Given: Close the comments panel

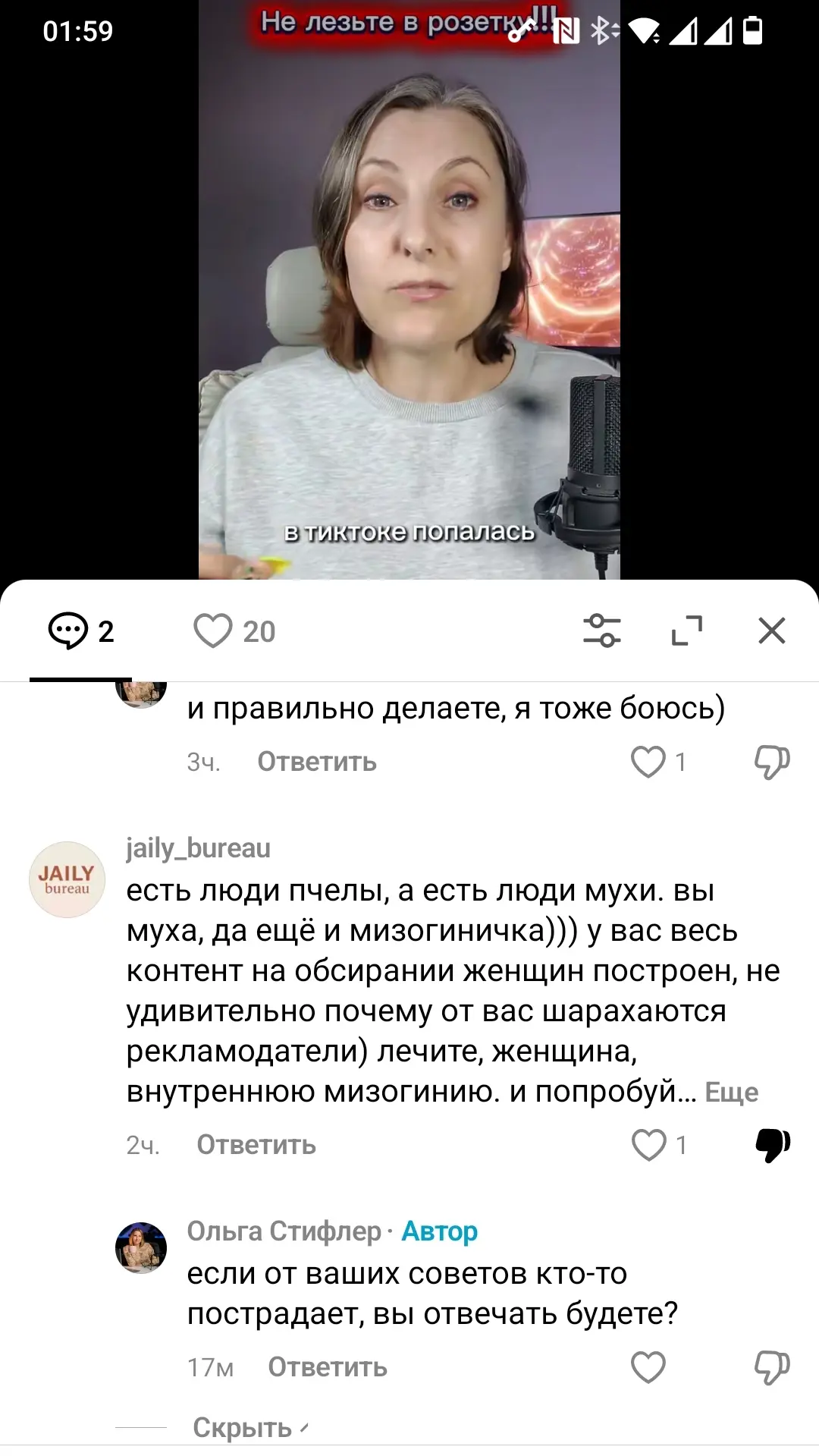Looking at the screenshot, I should [x=772, y=631].
